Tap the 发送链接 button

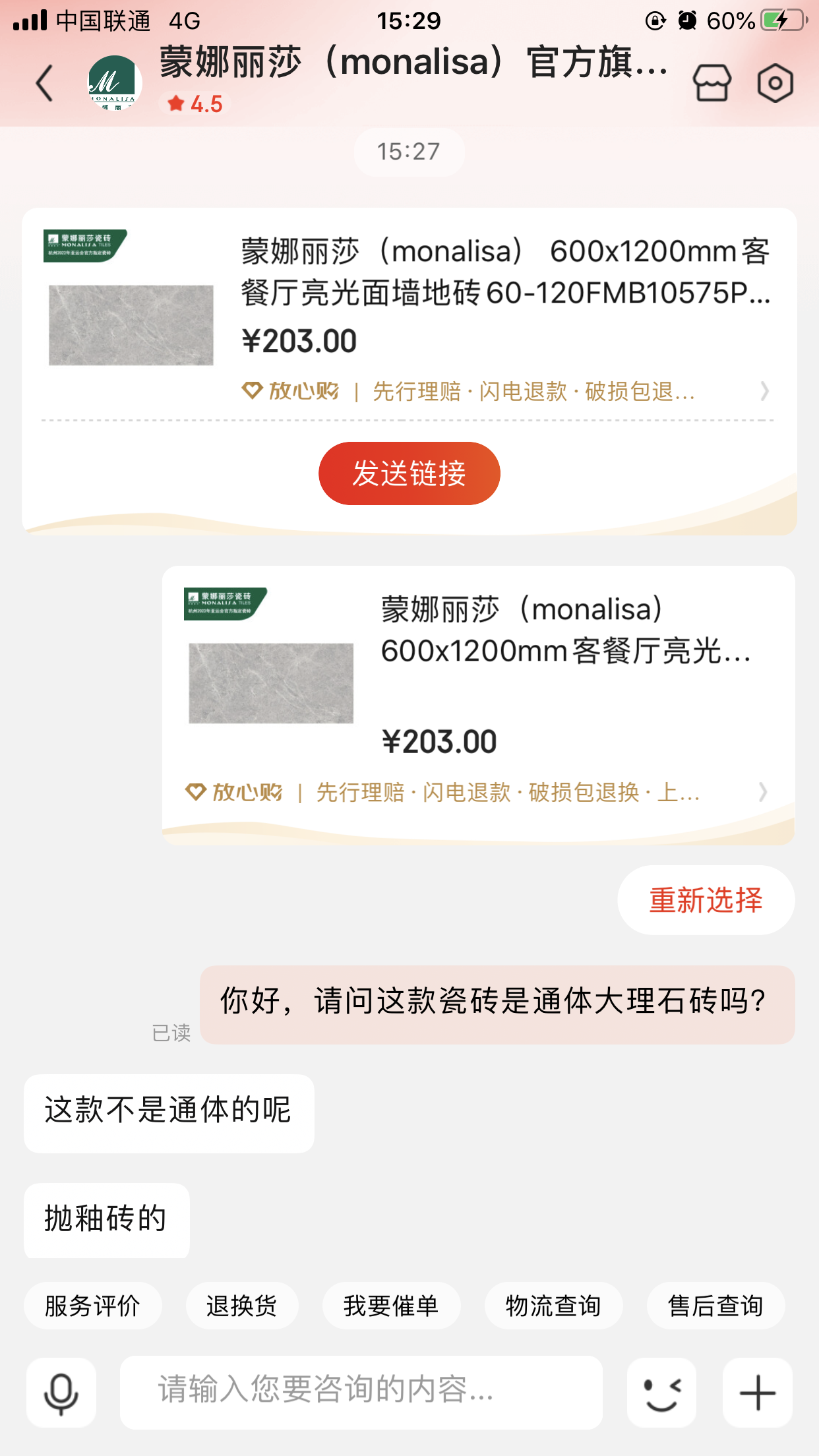tap(409, 473)
